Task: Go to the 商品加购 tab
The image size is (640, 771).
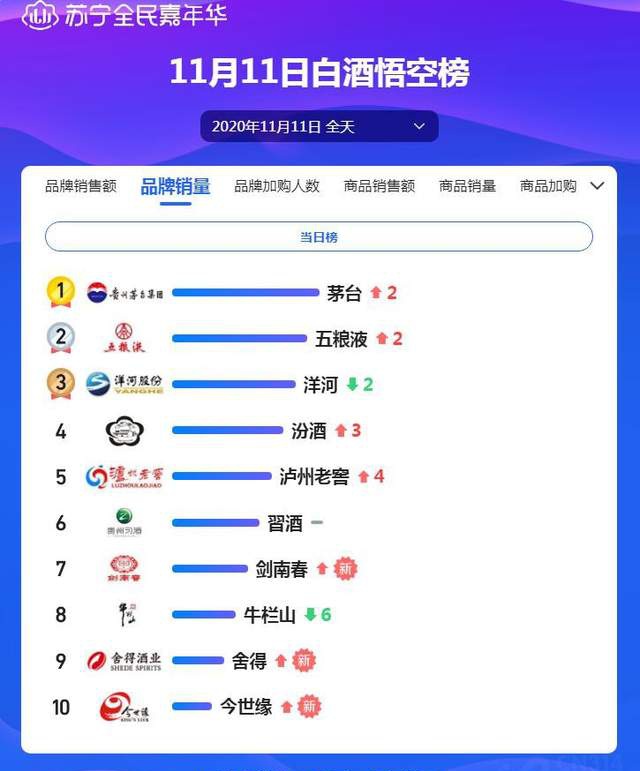Action: [548, 186]
